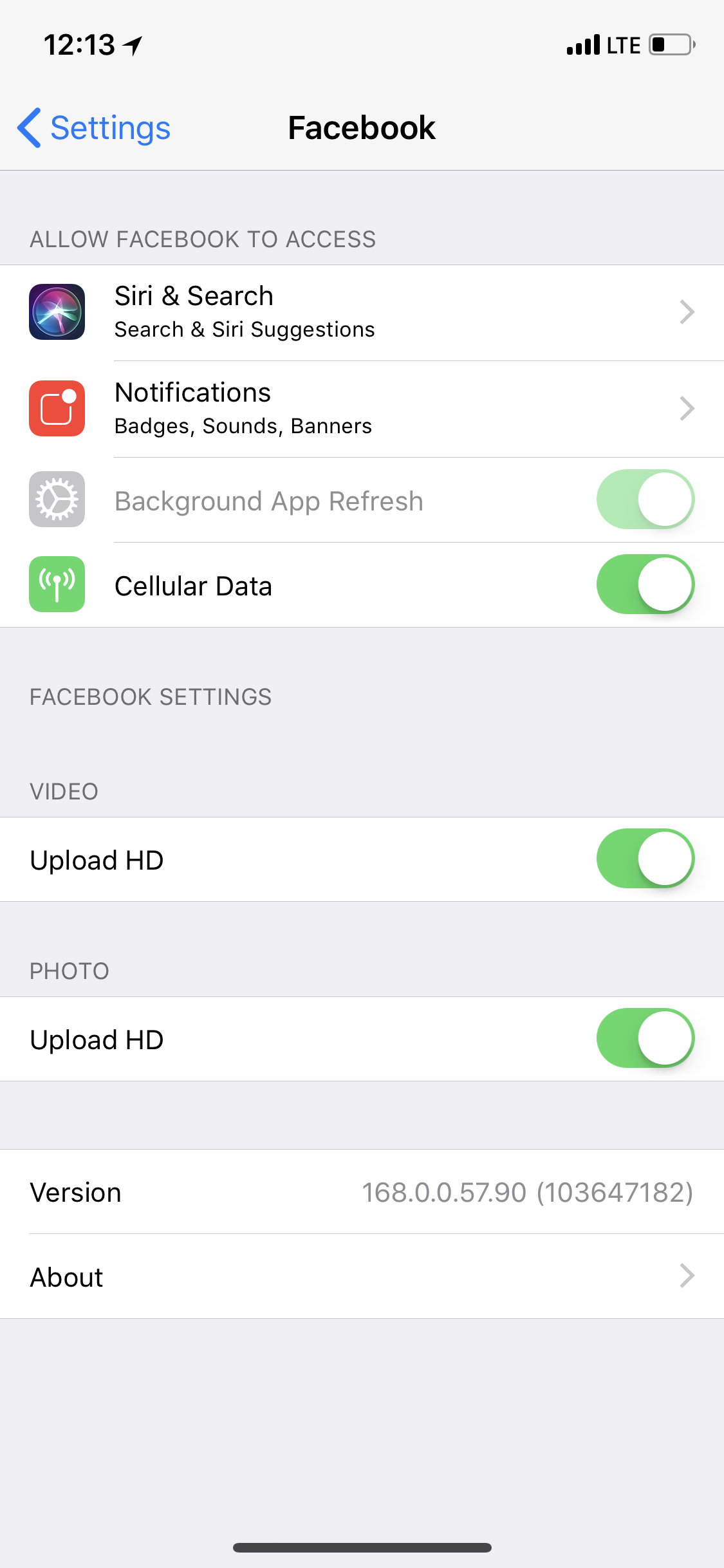Screen dimensions: 724x1568
Task: Open Siri & Search settings
Action: point(362,313)
